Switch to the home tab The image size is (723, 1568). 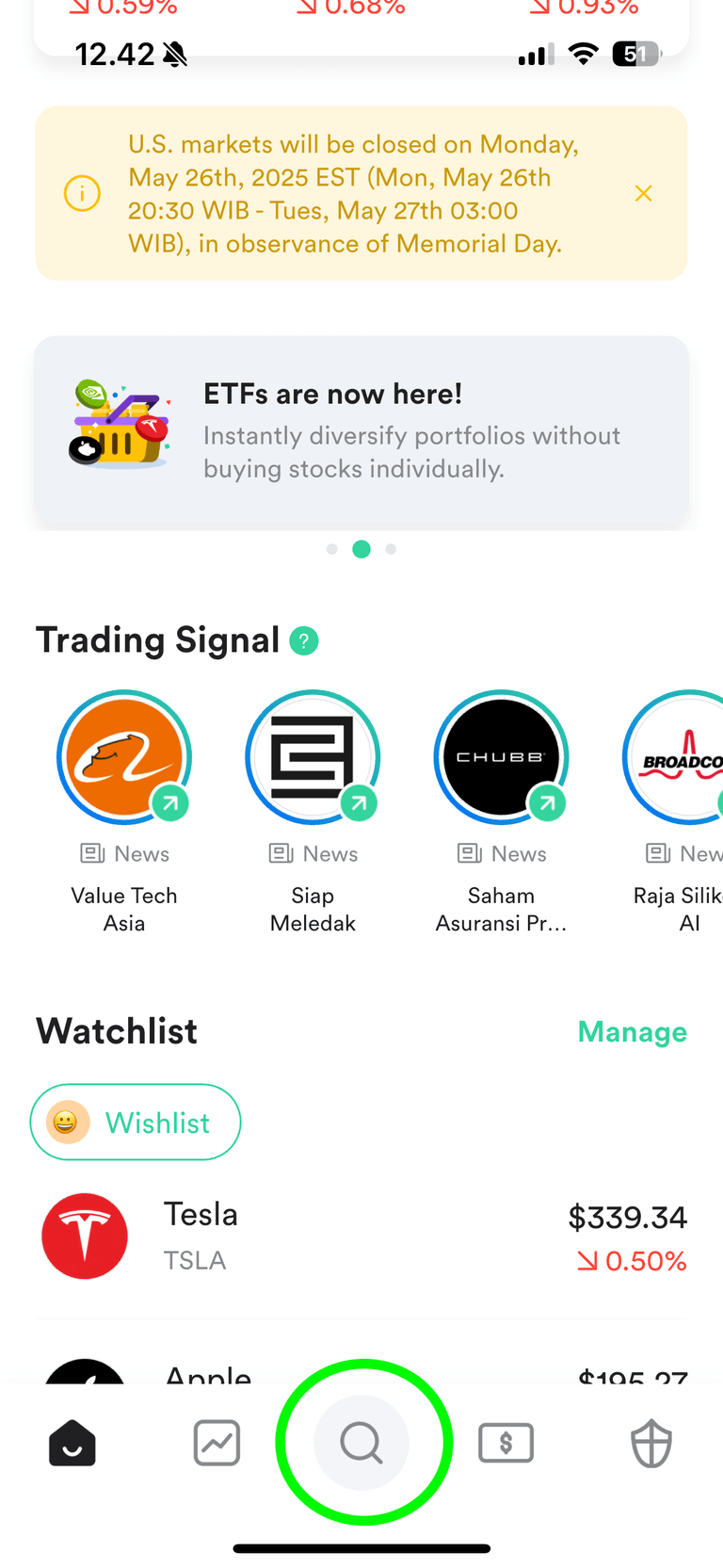coord(72,1444)
